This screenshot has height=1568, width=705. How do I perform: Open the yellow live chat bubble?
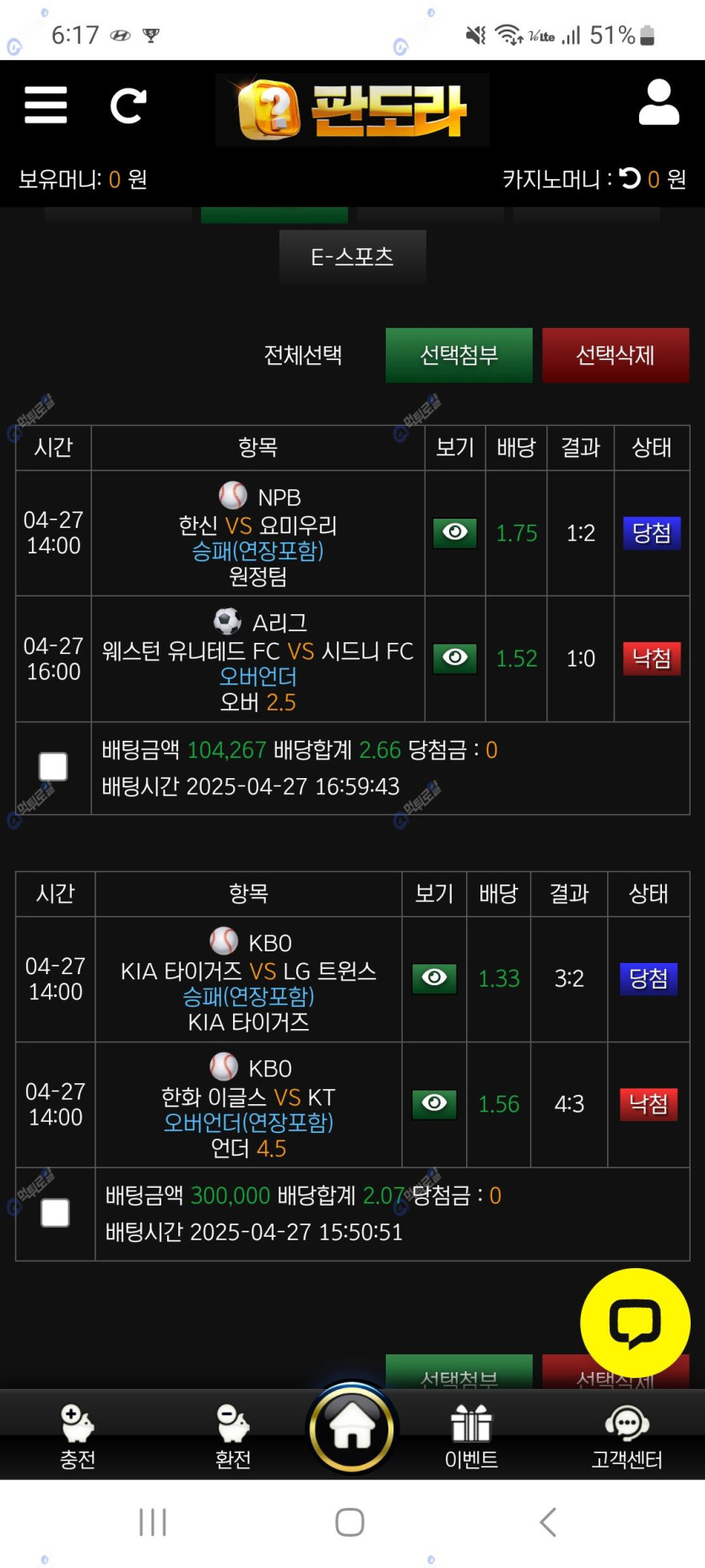tap(635, 1322)
